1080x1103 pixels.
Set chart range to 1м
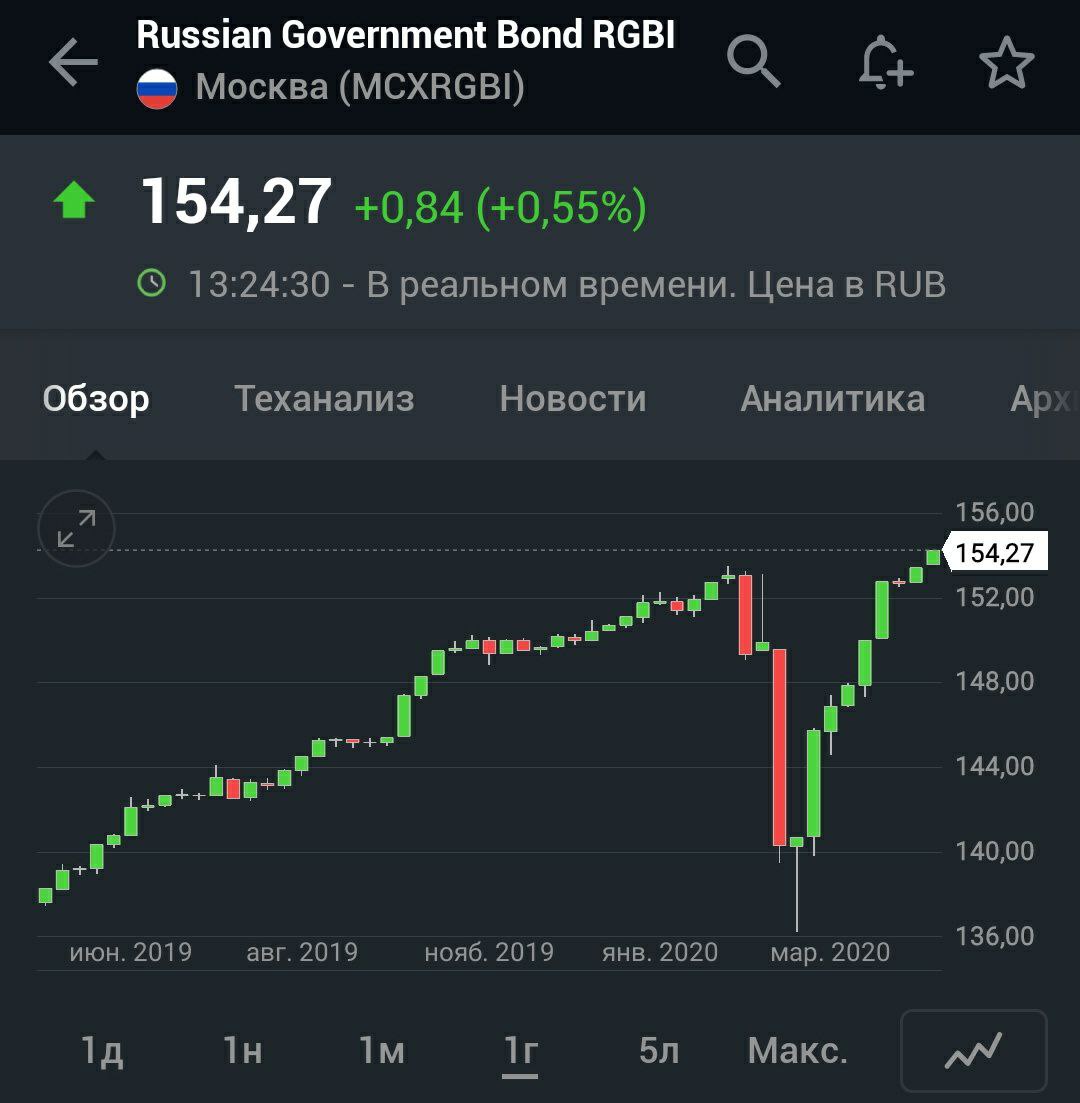coord(381,1051)
